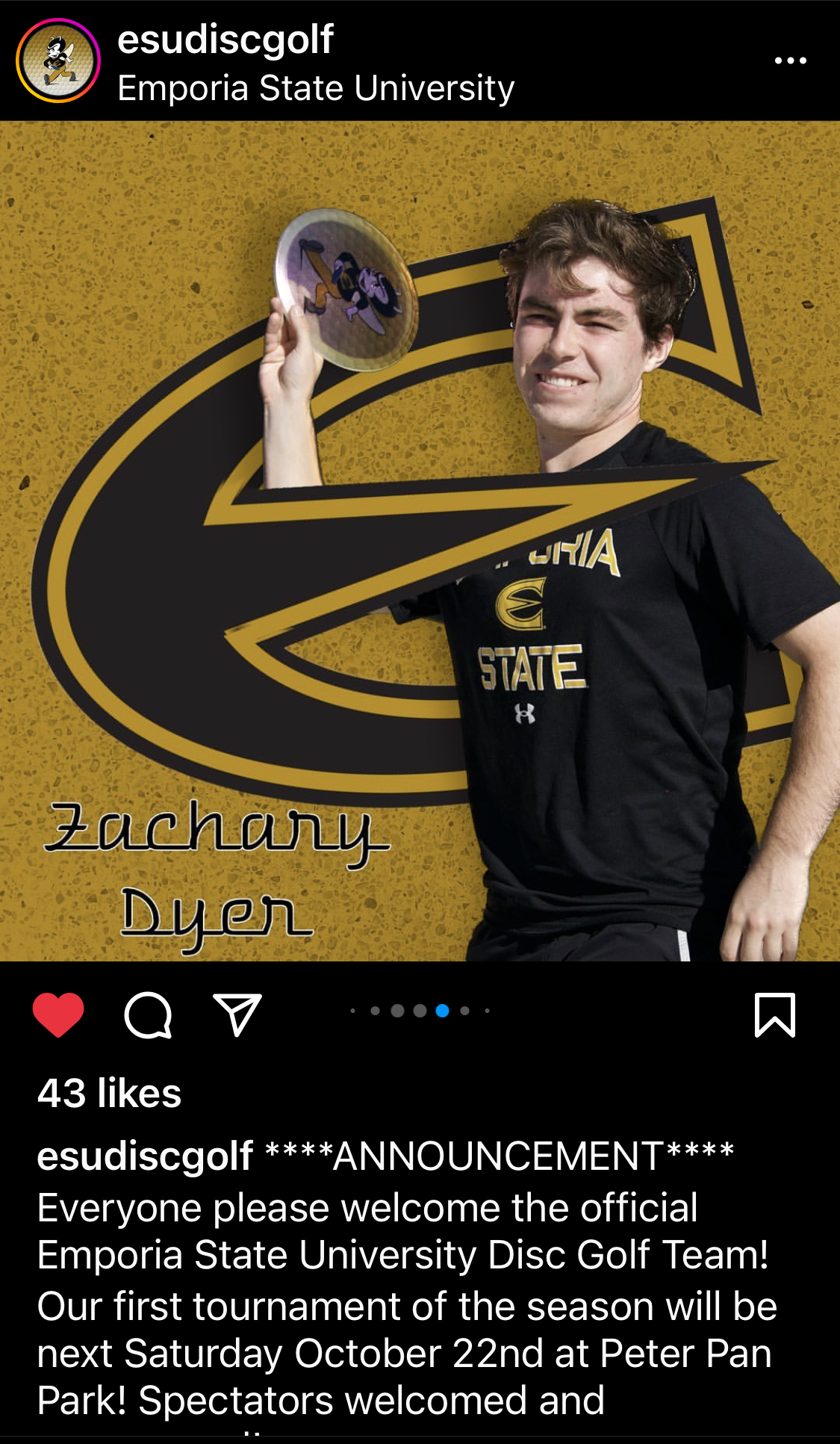Open comments with the speech bubble icon
The width and height of the screenshot is (840, 1444).
[x=148, y=1014]
